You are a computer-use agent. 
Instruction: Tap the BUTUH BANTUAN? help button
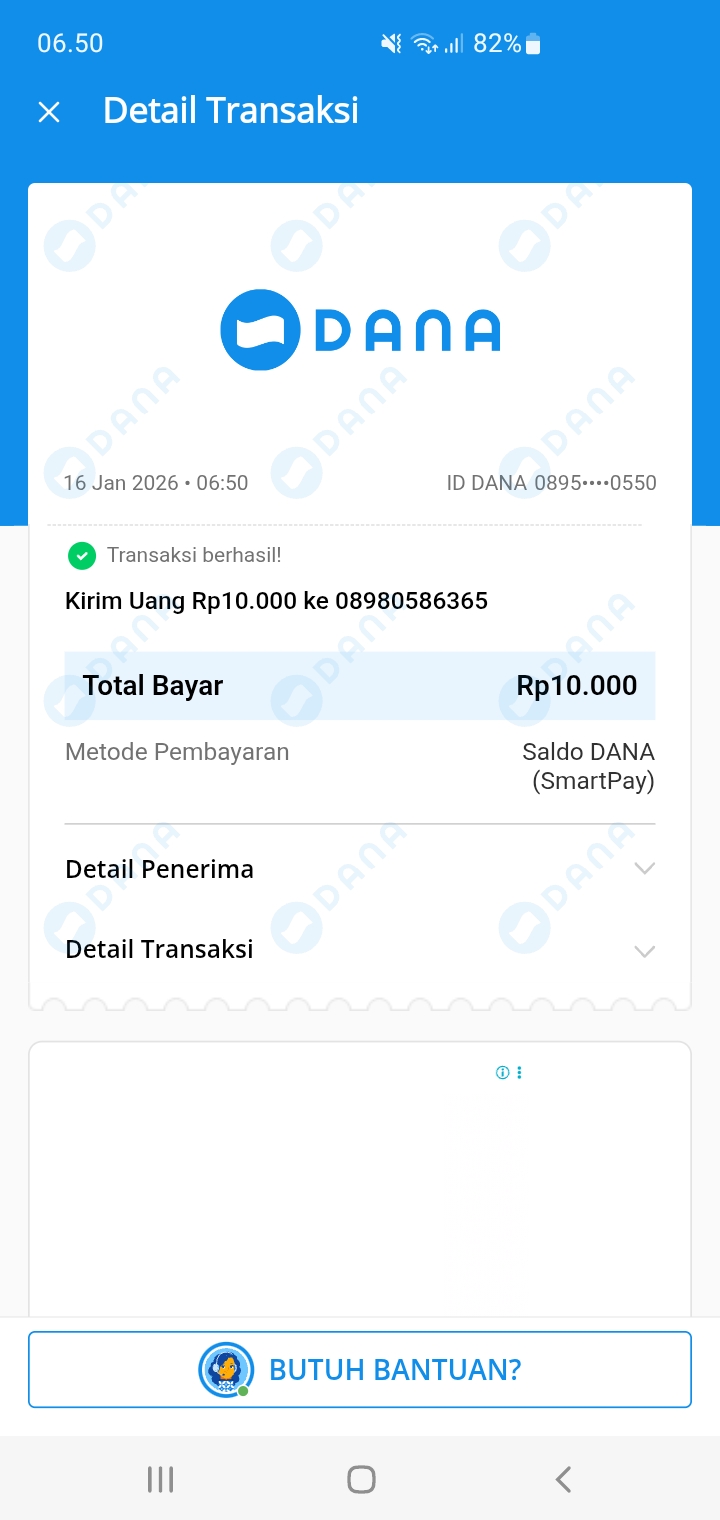[360, 1369]
